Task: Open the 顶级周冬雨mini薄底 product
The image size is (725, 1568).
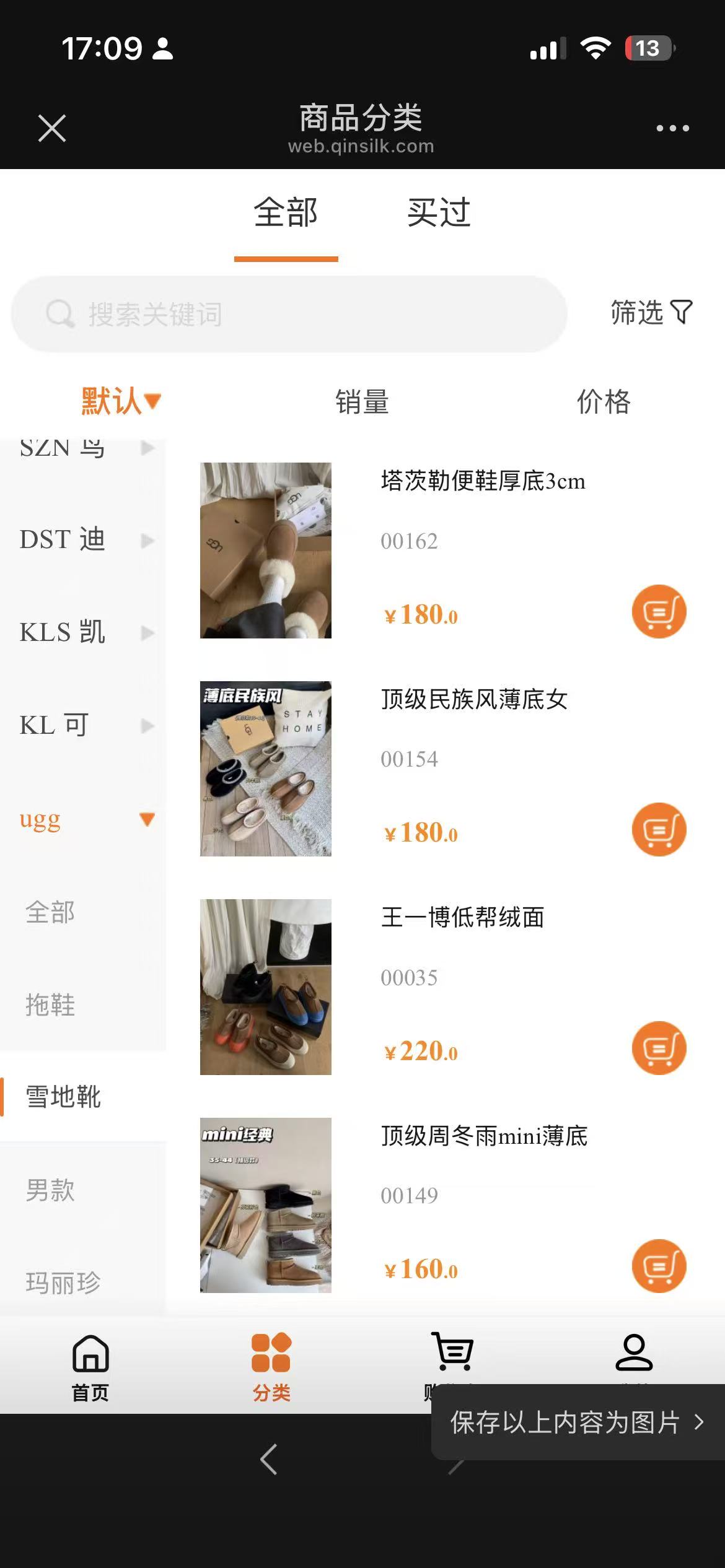Action: coord(483,1136)
